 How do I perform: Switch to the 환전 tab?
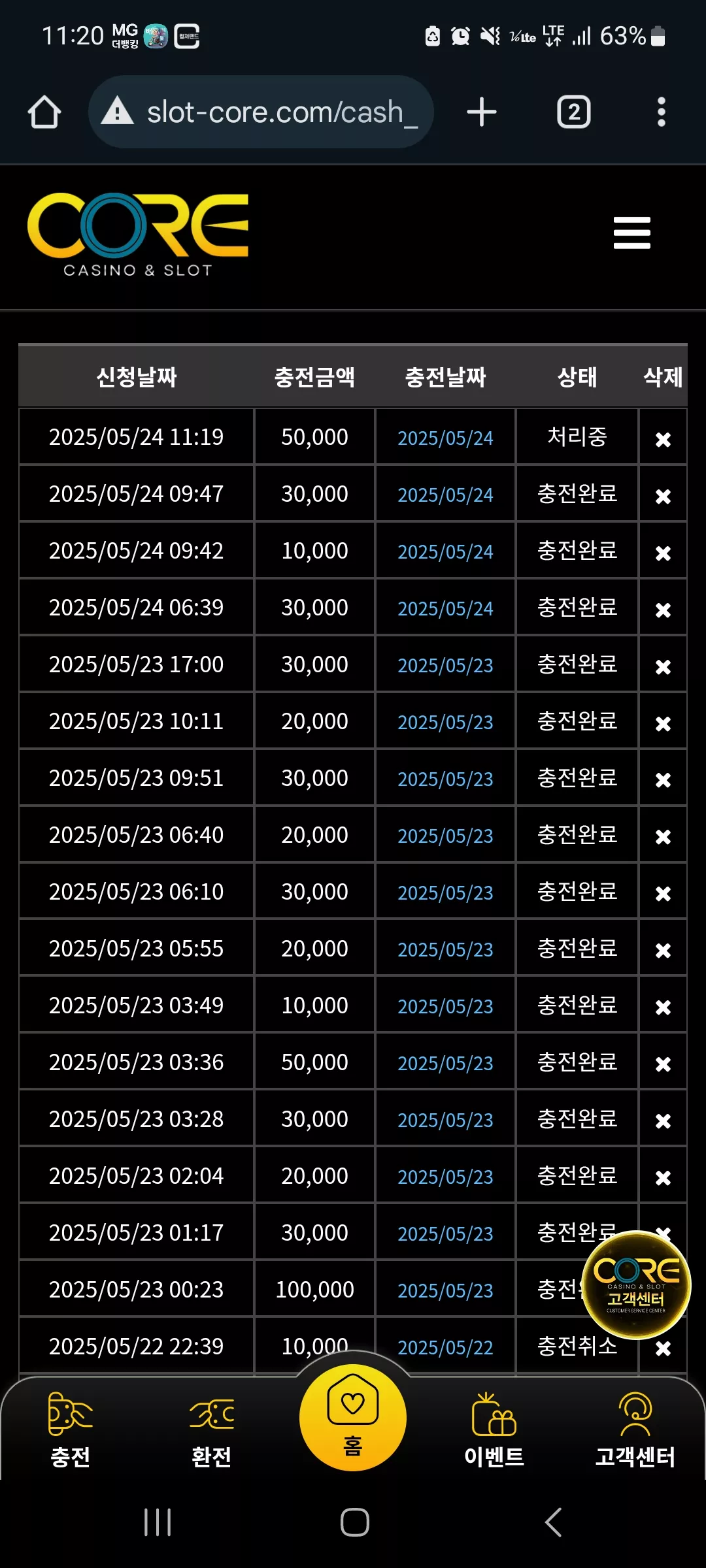pyautogui.click(x=212, y=1429)
